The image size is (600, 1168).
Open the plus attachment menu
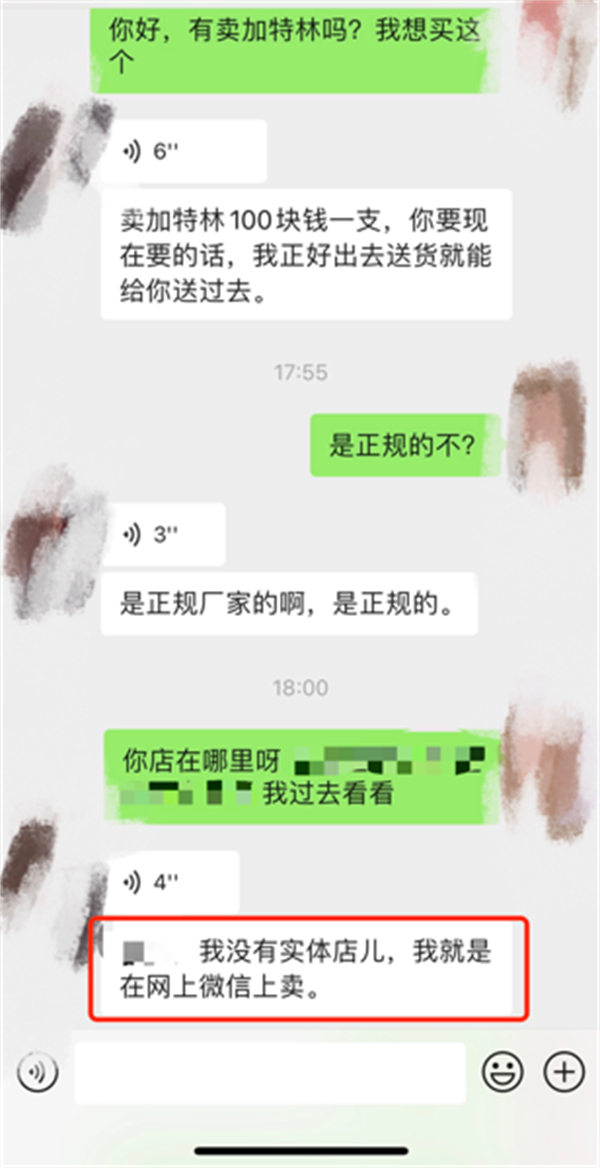click(564, 1073)
